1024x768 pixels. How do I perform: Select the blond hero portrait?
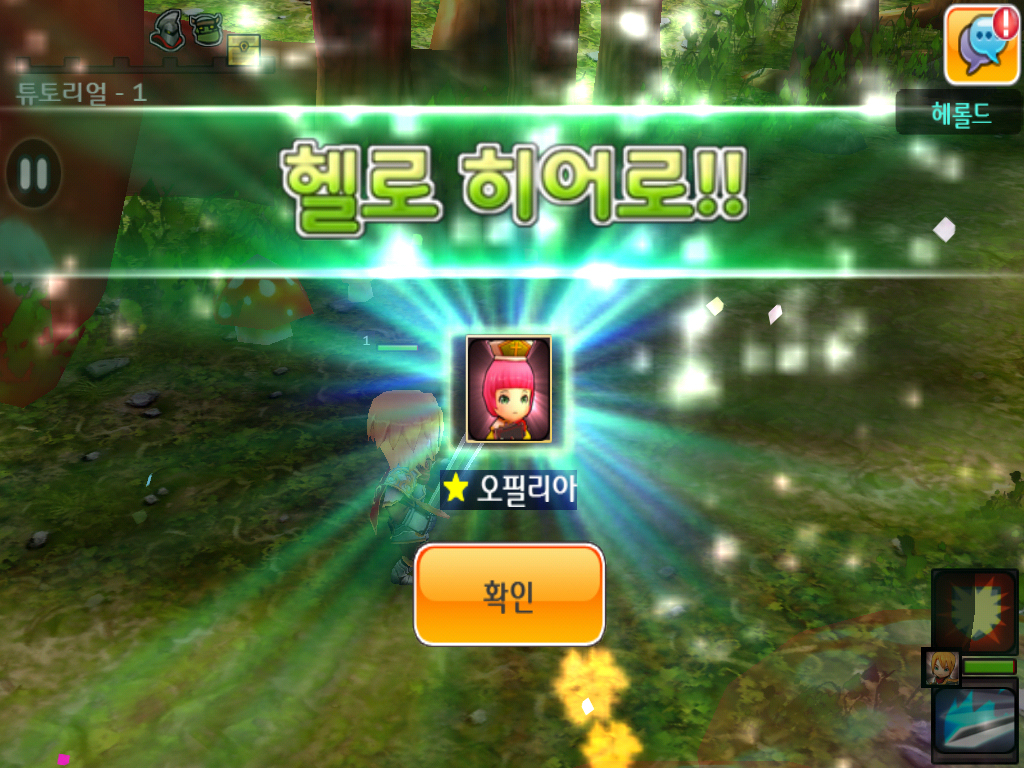tap(941, 667)
